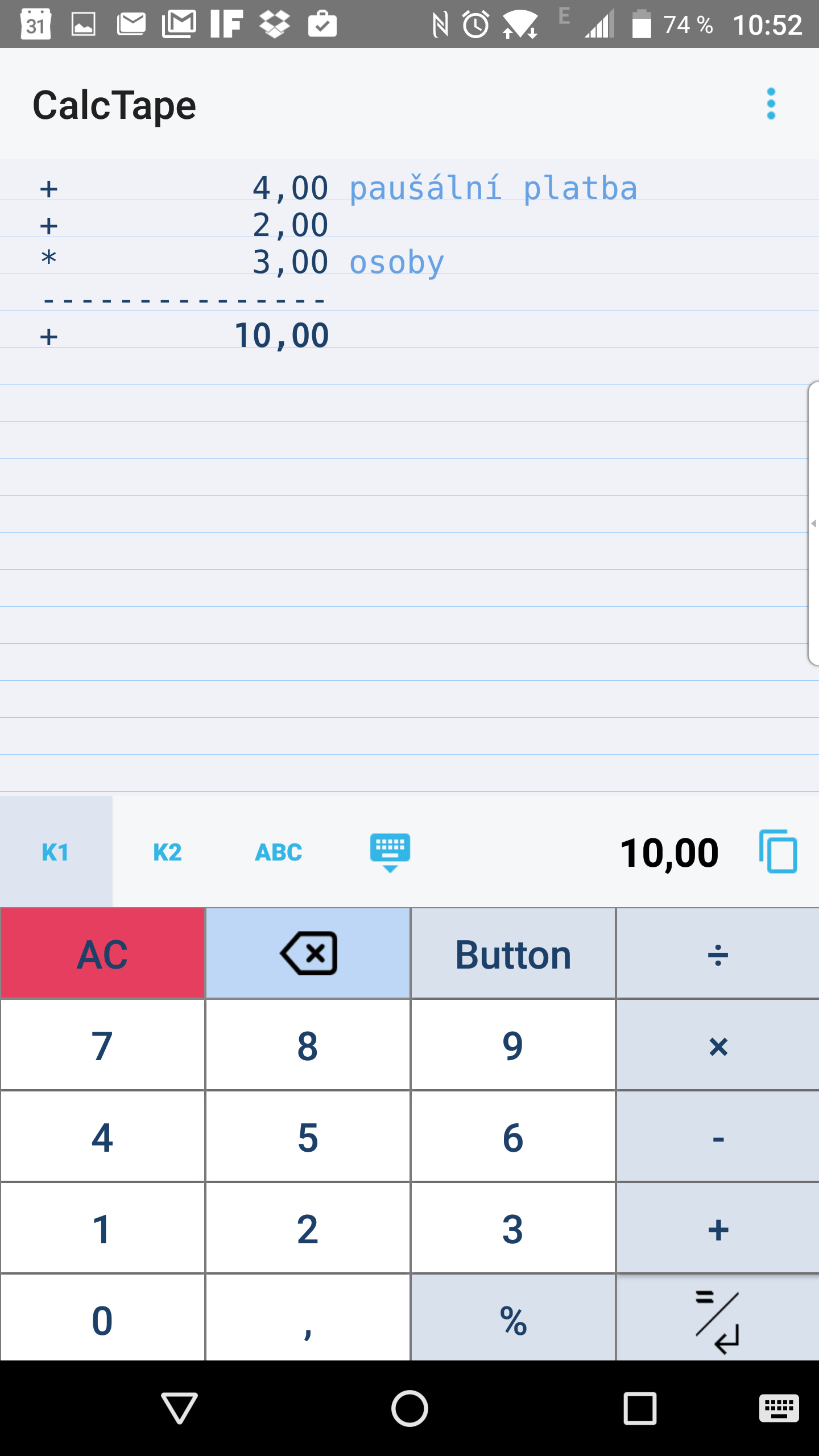Tap the equals and enter key
This screenshot has height=1456, width=819.
pos(718,1318)
